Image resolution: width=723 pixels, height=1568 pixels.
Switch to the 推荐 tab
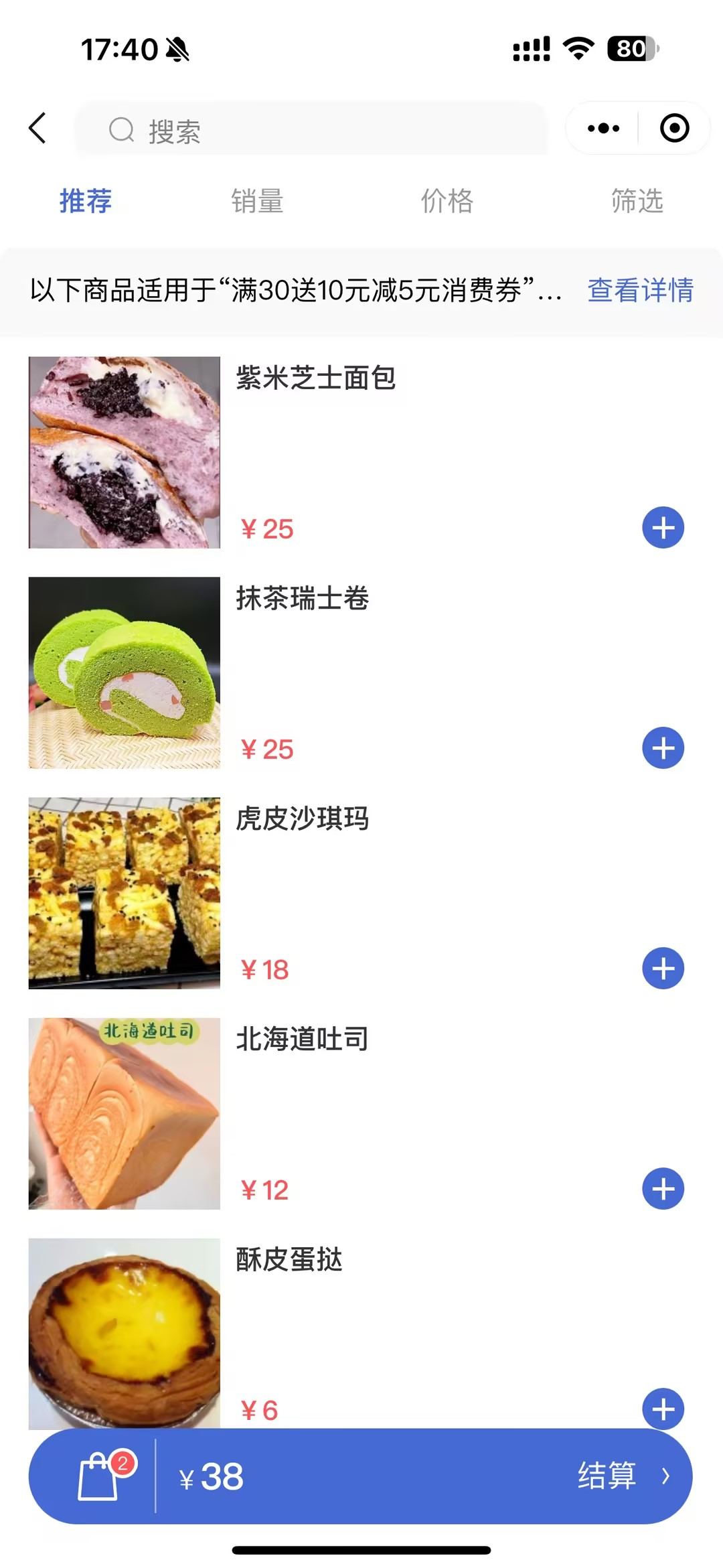tap(86, 201)
